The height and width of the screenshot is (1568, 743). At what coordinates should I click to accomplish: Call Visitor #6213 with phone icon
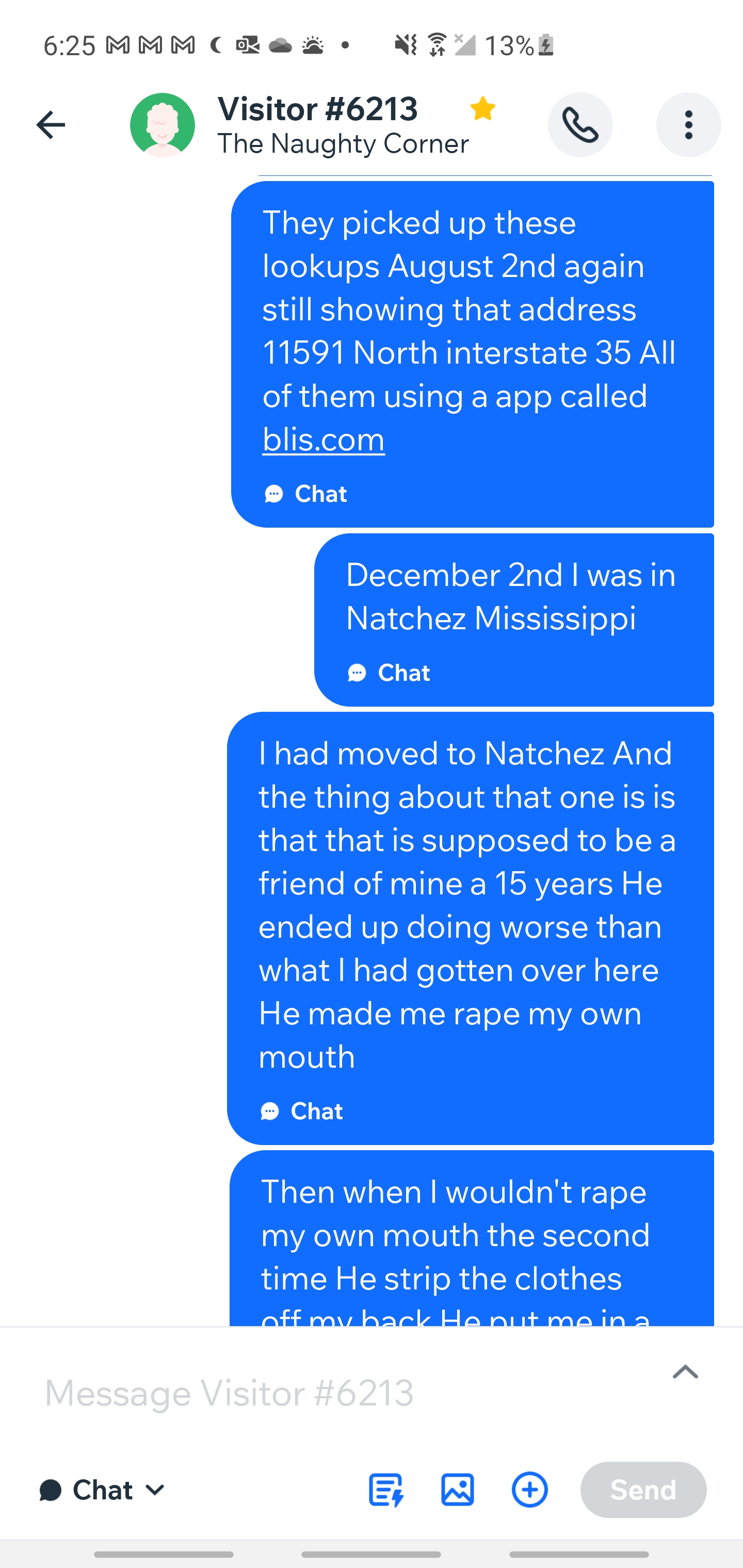pos(580,125)
